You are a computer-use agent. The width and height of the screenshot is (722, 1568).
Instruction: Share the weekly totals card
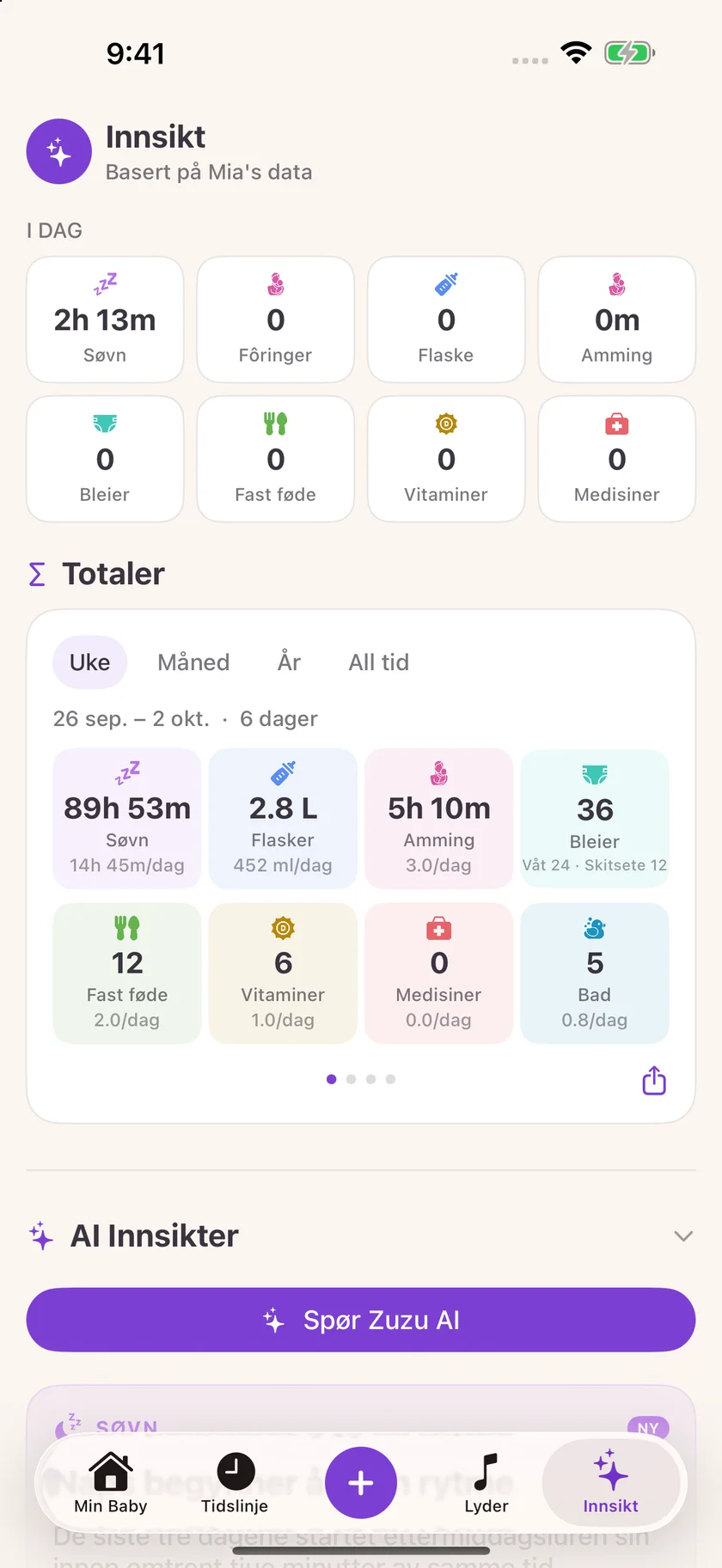tap(654, 1081)
